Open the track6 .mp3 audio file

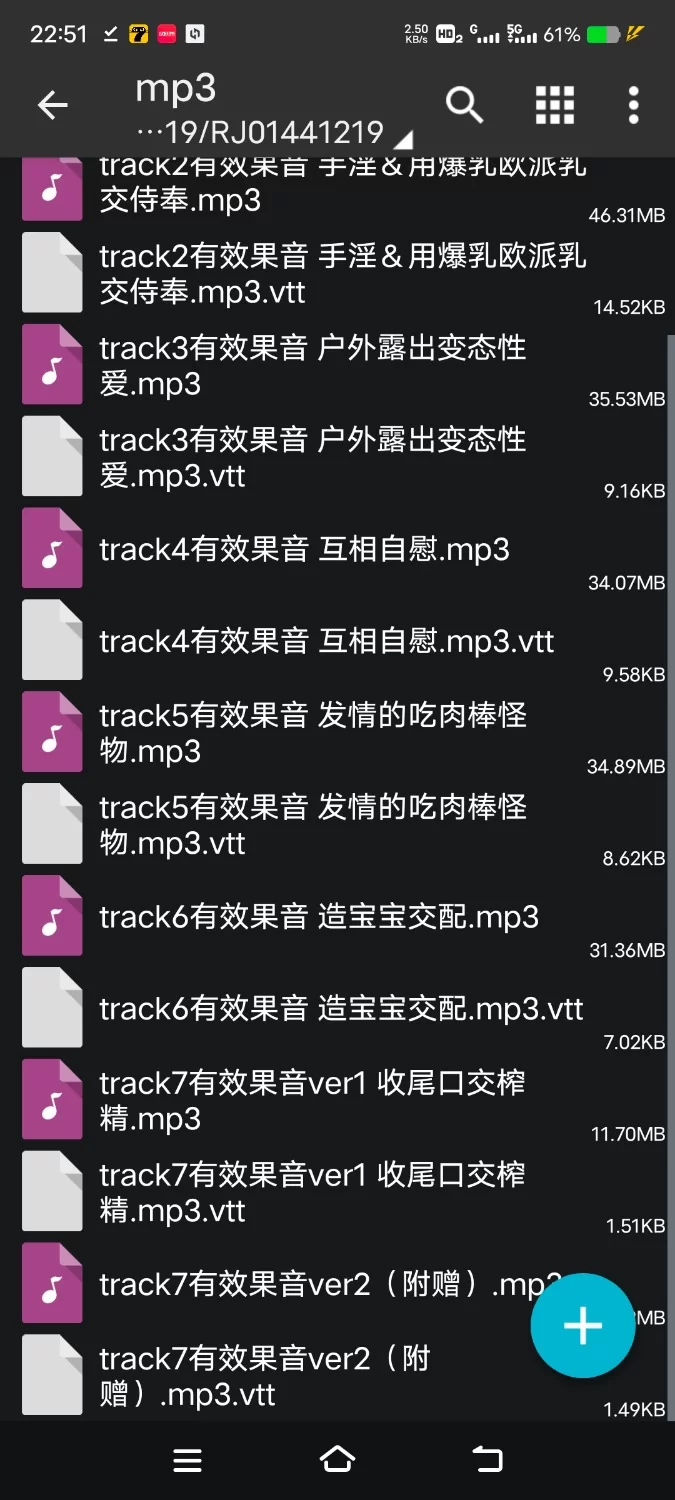[x=318, y=917]
